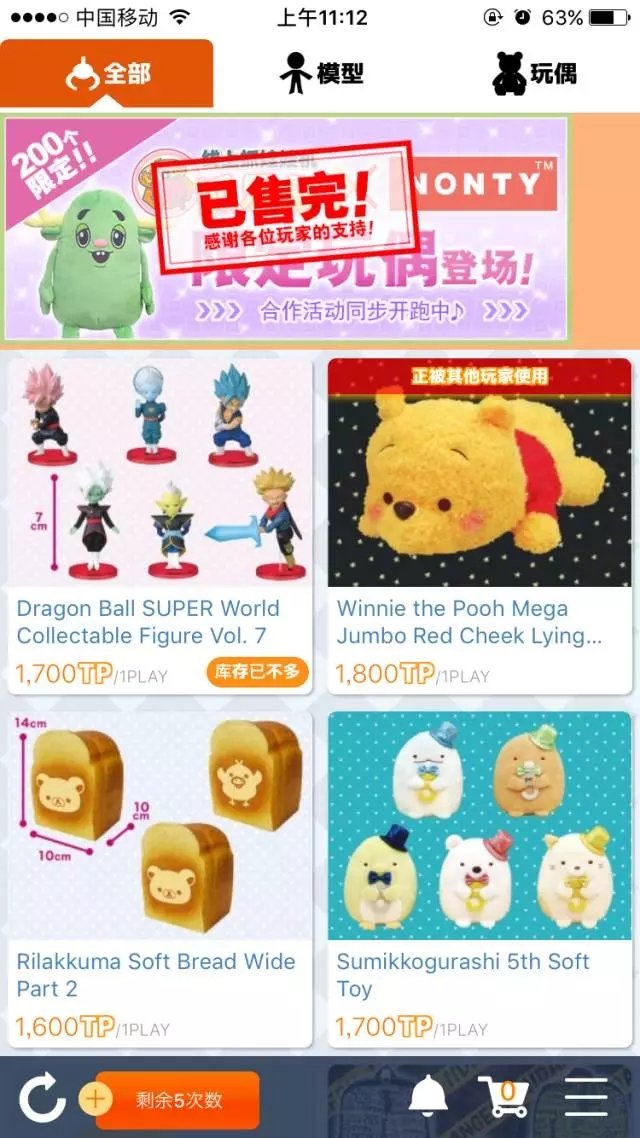Open the shopping cart
The width and height of the screenshot is (640, 1138).
point(503,1098)
